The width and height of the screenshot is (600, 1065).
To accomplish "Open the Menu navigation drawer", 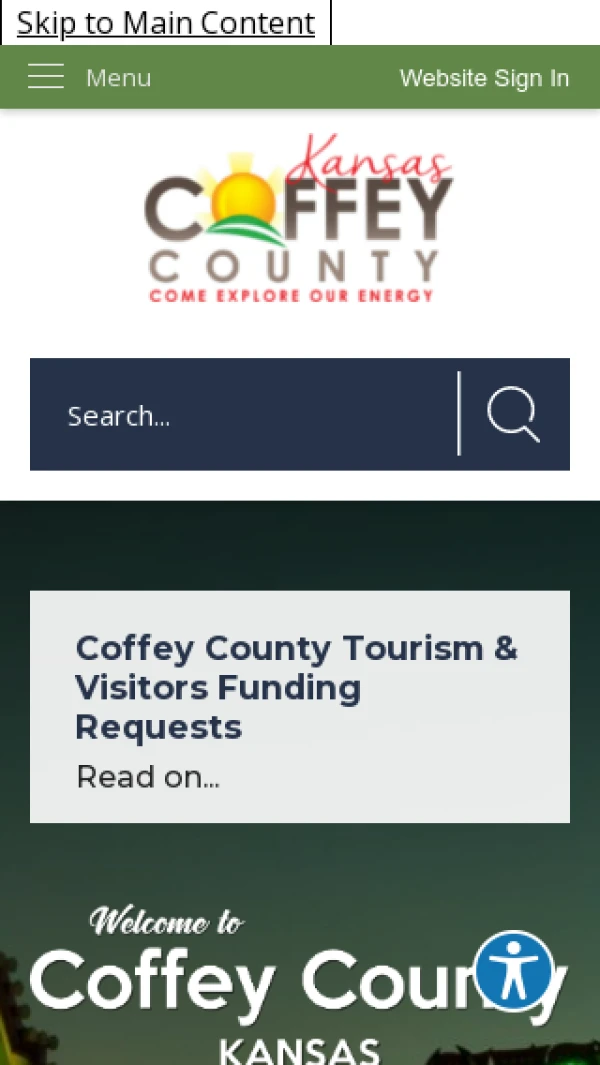I will (x=89, y=77).
